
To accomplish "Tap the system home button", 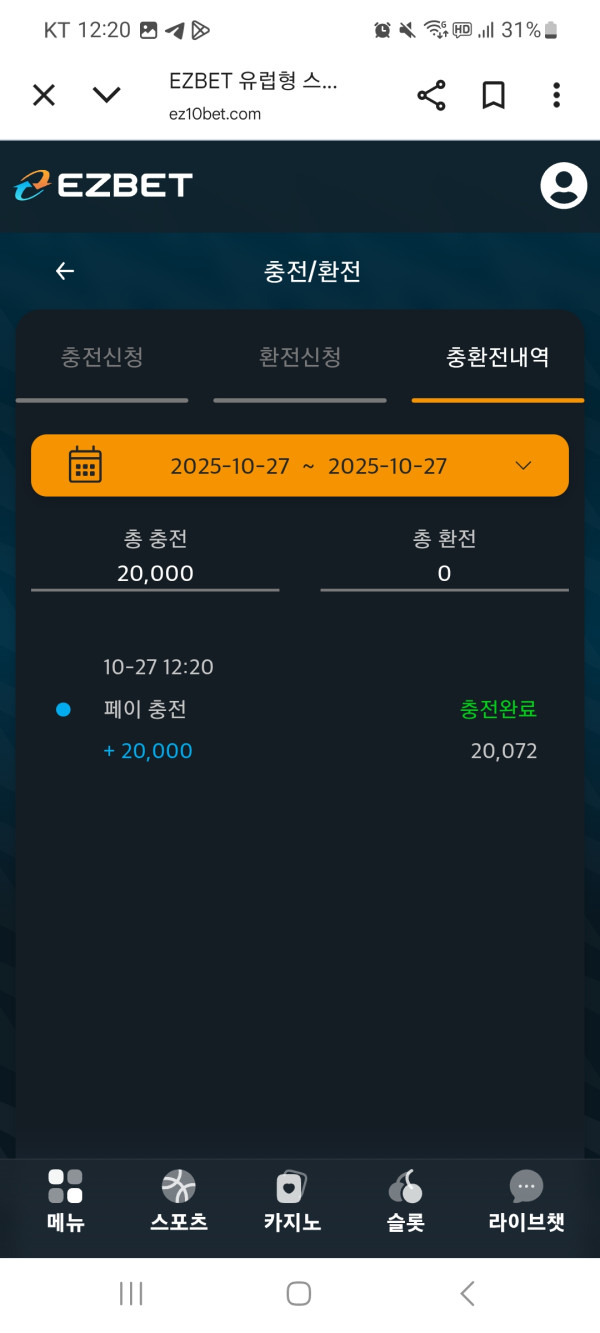I will click(x=299, y=1293).
